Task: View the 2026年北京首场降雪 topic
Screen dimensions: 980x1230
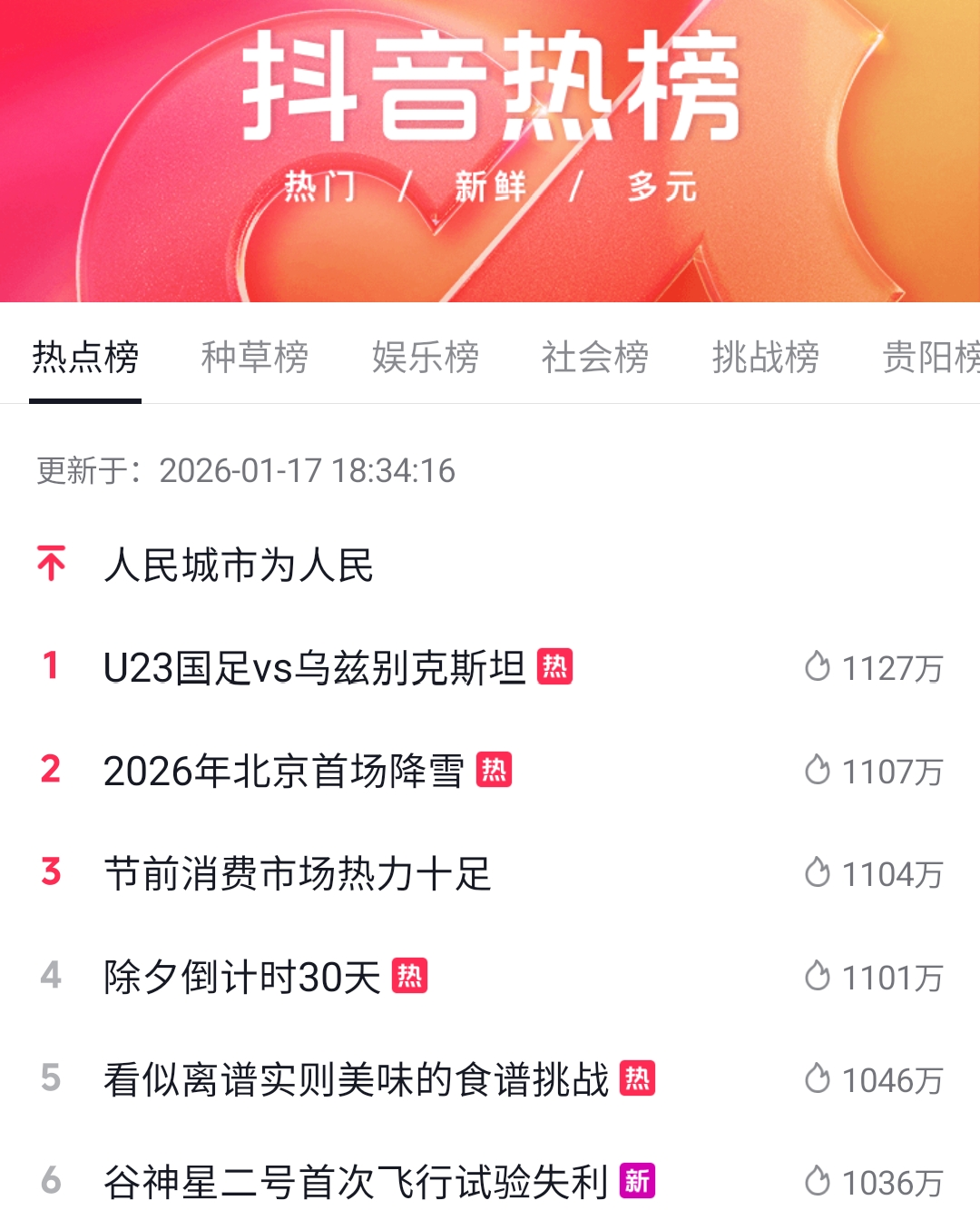Action: [283, 772]
